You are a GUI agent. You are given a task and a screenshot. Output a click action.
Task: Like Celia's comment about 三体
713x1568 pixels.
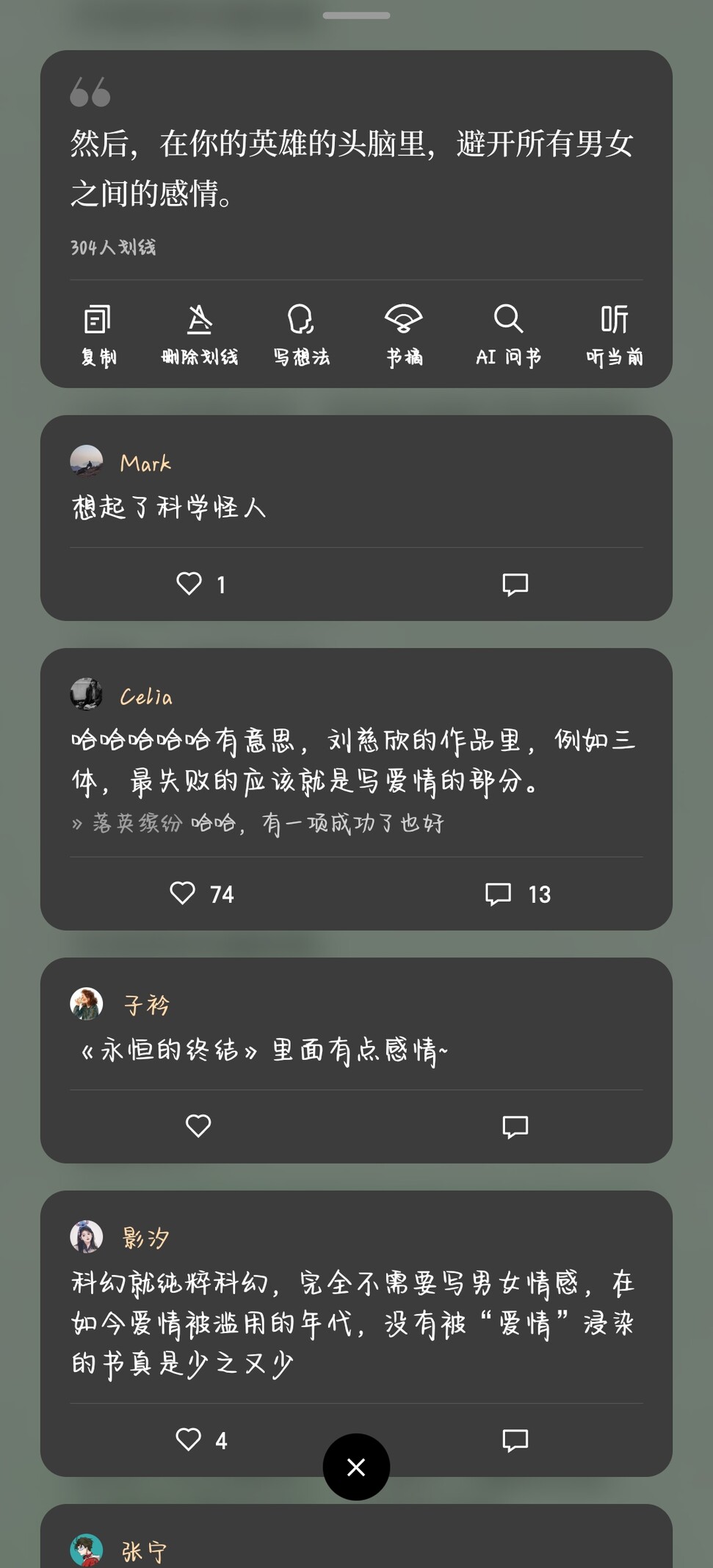pyautogui.click(x=183, y=893)
